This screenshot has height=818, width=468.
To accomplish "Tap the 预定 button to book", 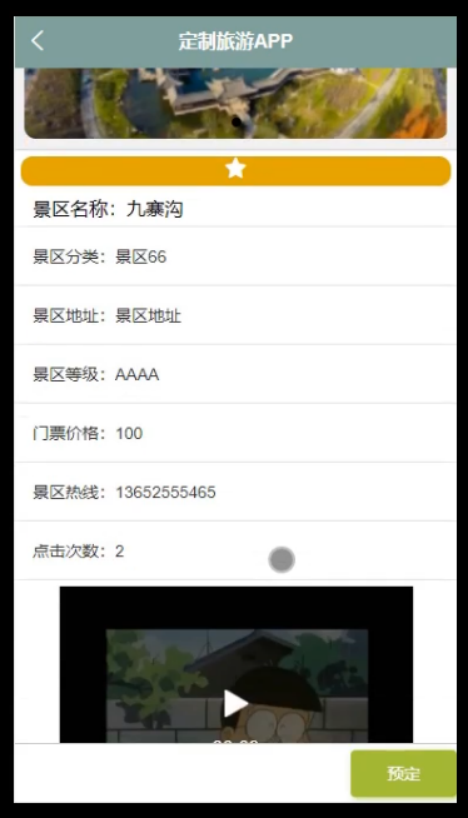I will tap(403, 774).
